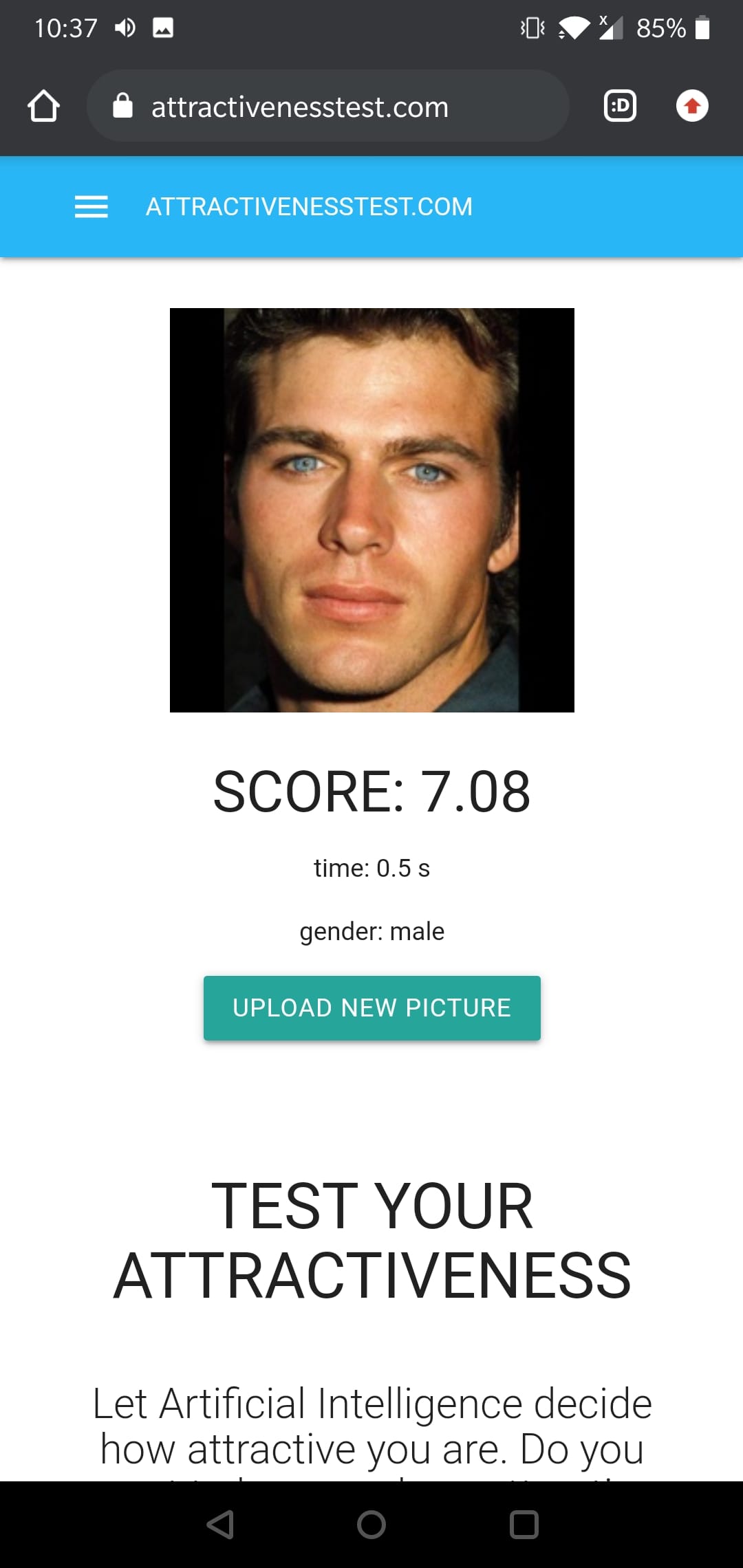Viewport: 743px width, 1568px height.
Task: Tap the Upload New Picture button
Action: tap(371, 1008)
